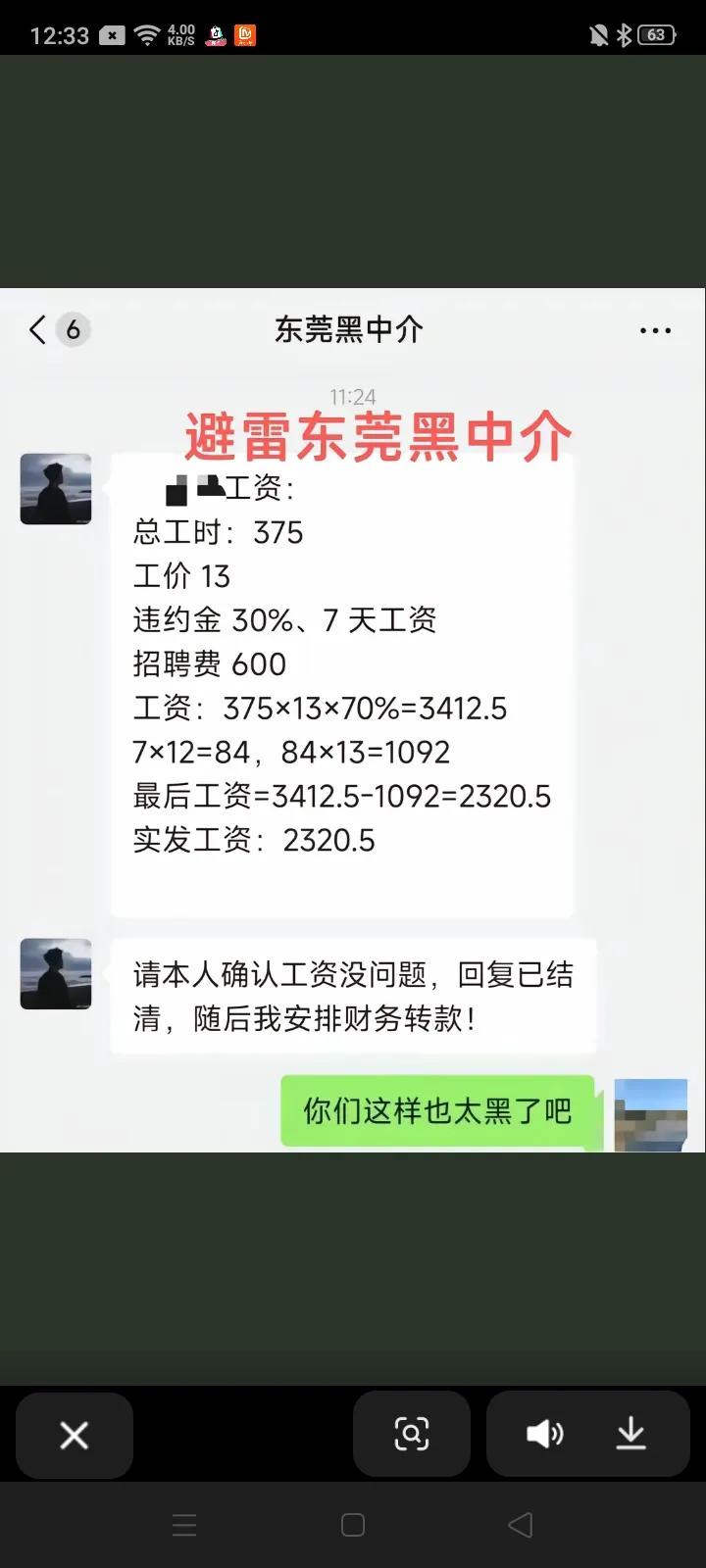Tap the back arrow showing 6 unread chats

[54, 330]
